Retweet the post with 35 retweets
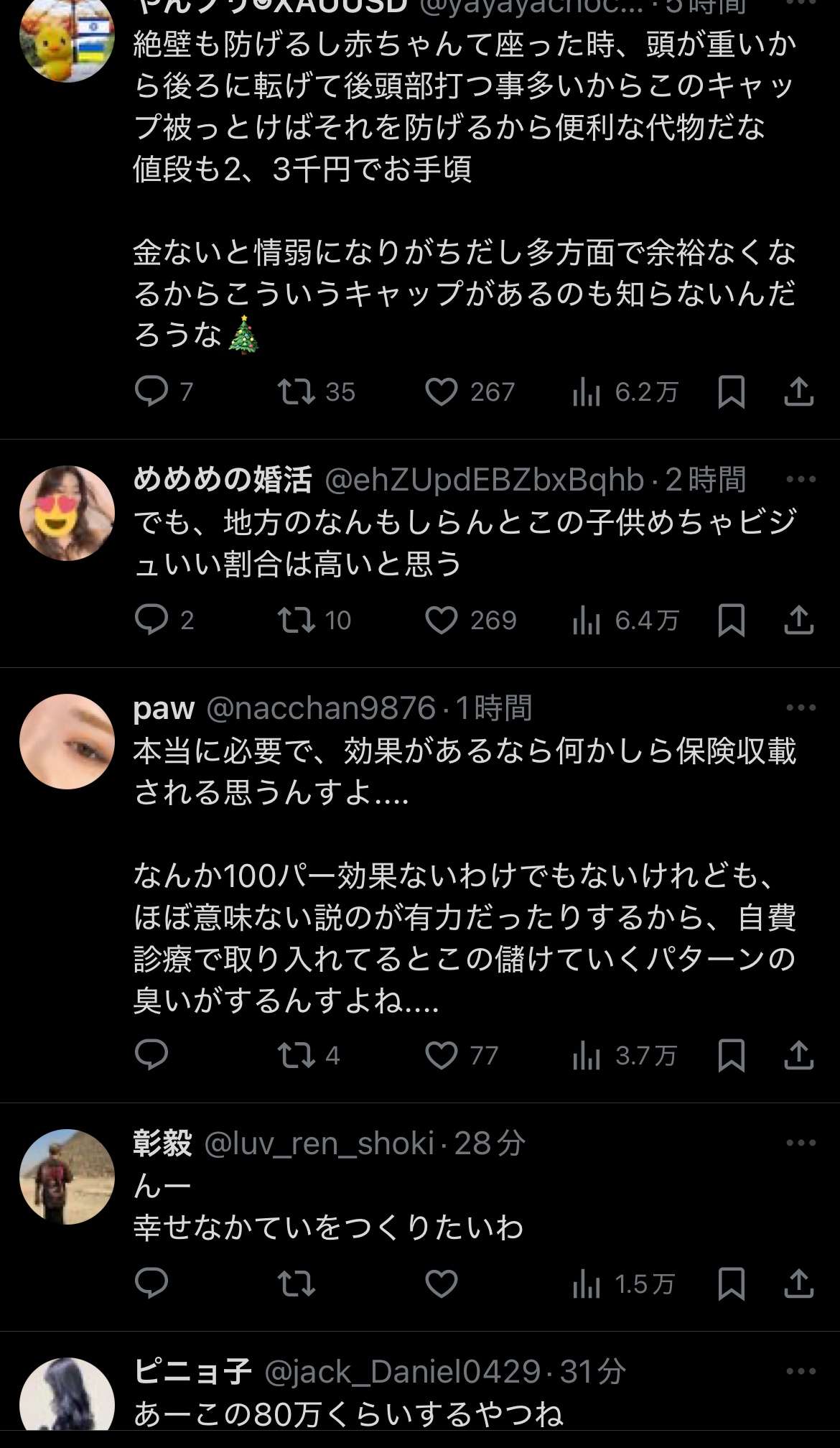 point(297,392)
